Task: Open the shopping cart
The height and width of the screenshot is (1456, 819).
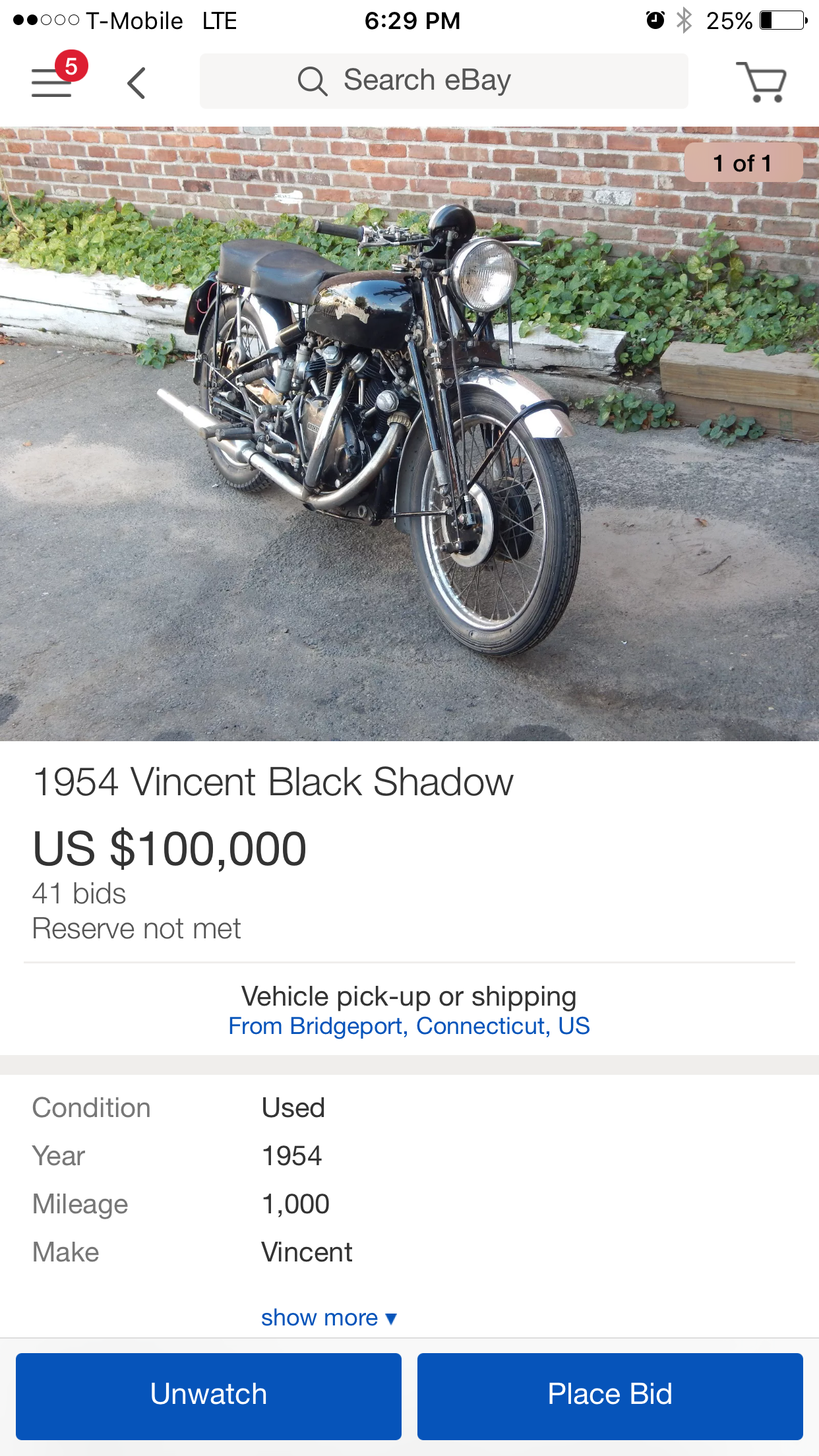Action: pos(760,82)
